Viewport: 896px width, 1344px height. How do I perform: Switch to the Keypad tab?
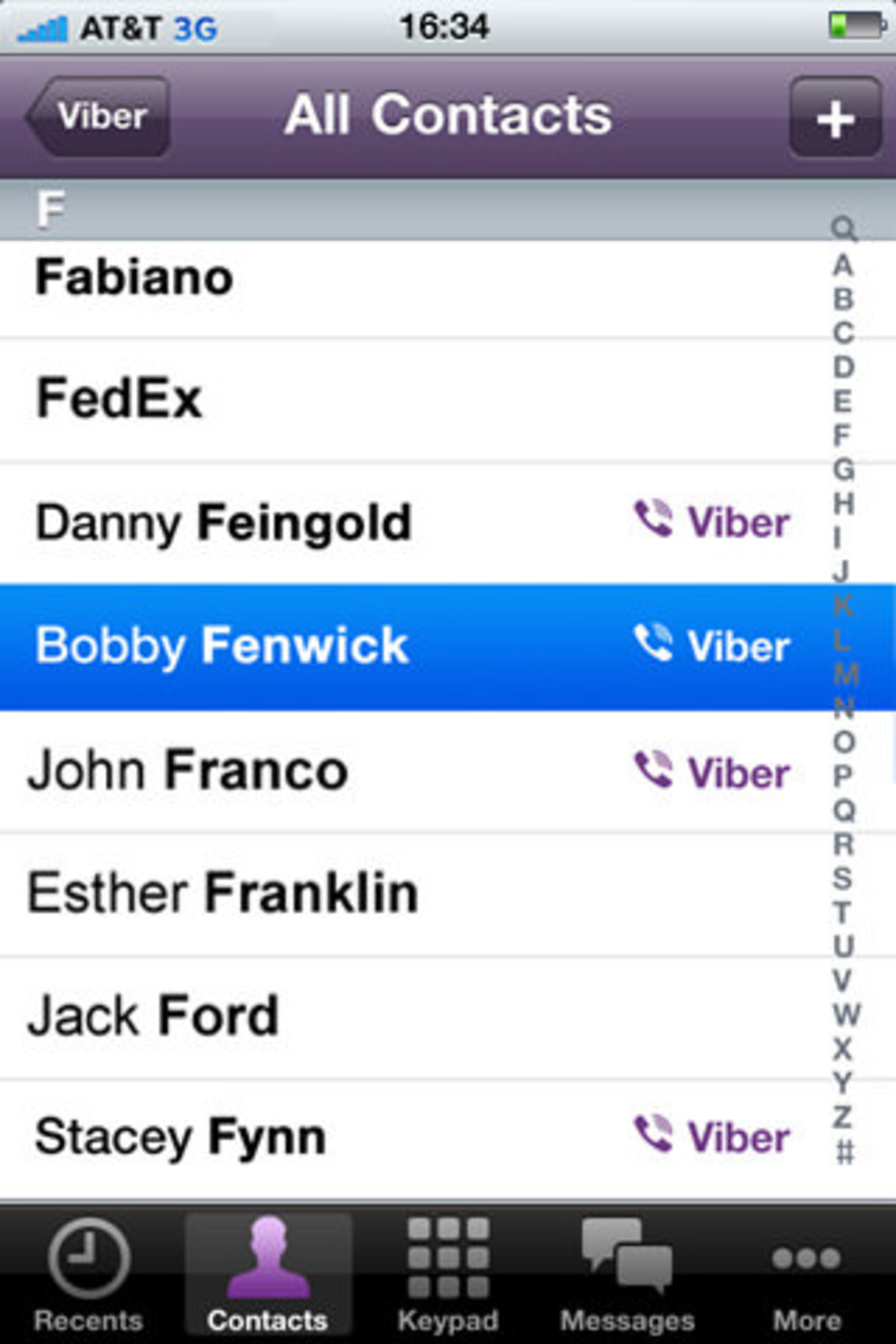click(448, 1274)
